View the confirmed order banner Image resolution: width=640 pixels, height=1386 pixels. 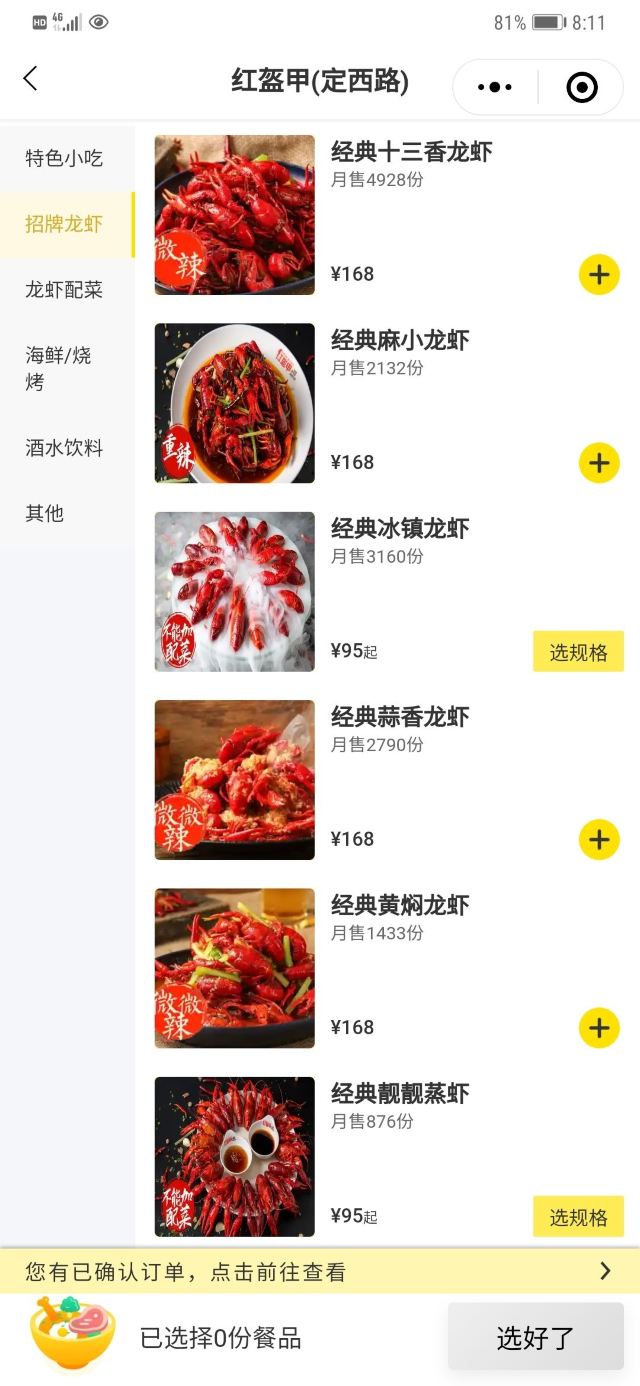click(320, 1271)
